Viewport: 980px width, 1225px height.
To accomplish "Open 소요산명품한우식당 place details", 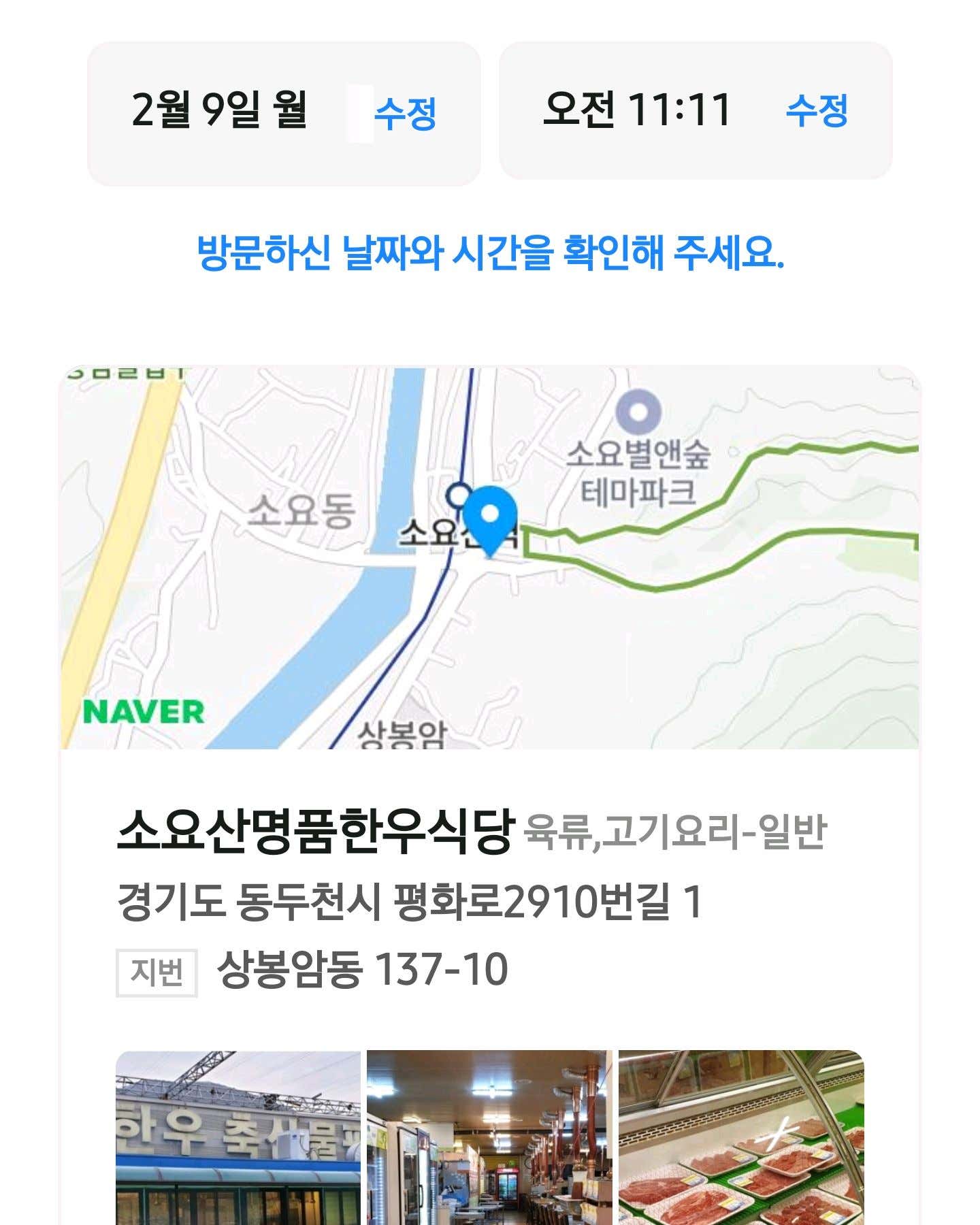I will click(313, 832).
